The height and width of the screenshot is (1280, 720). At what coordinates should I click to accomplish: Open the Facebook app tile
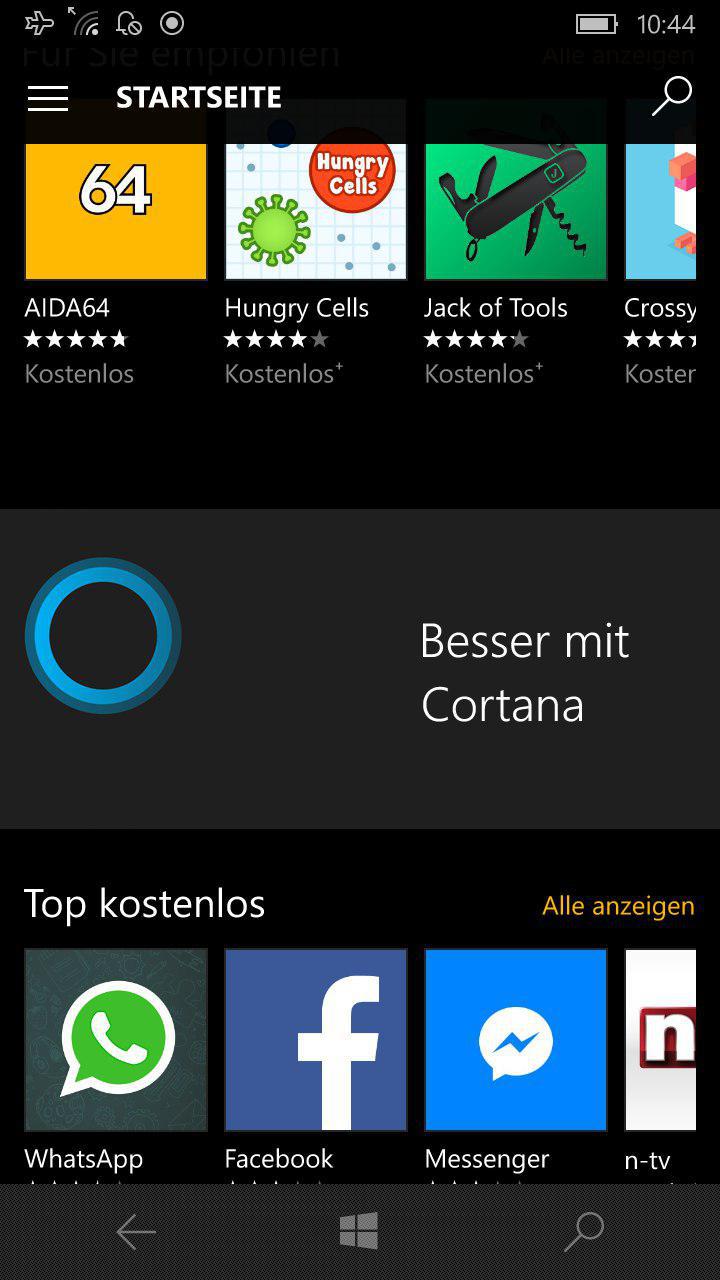point(316,1040)
